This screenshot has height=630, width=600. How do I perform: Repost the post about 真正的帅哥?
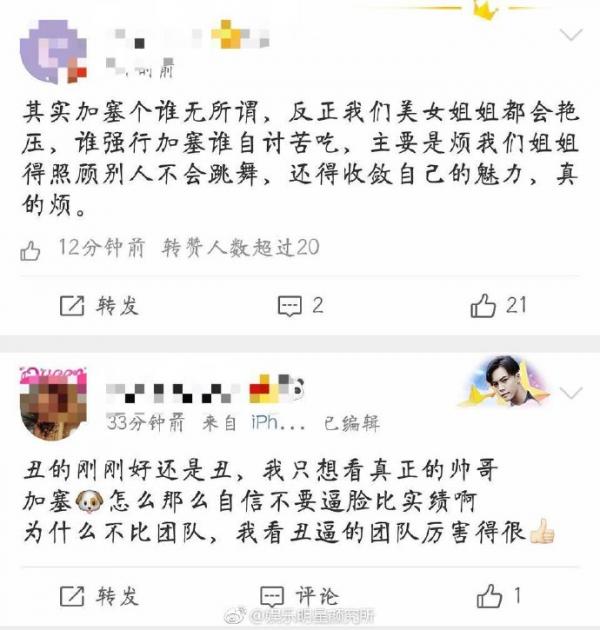[x=100, y=597]
